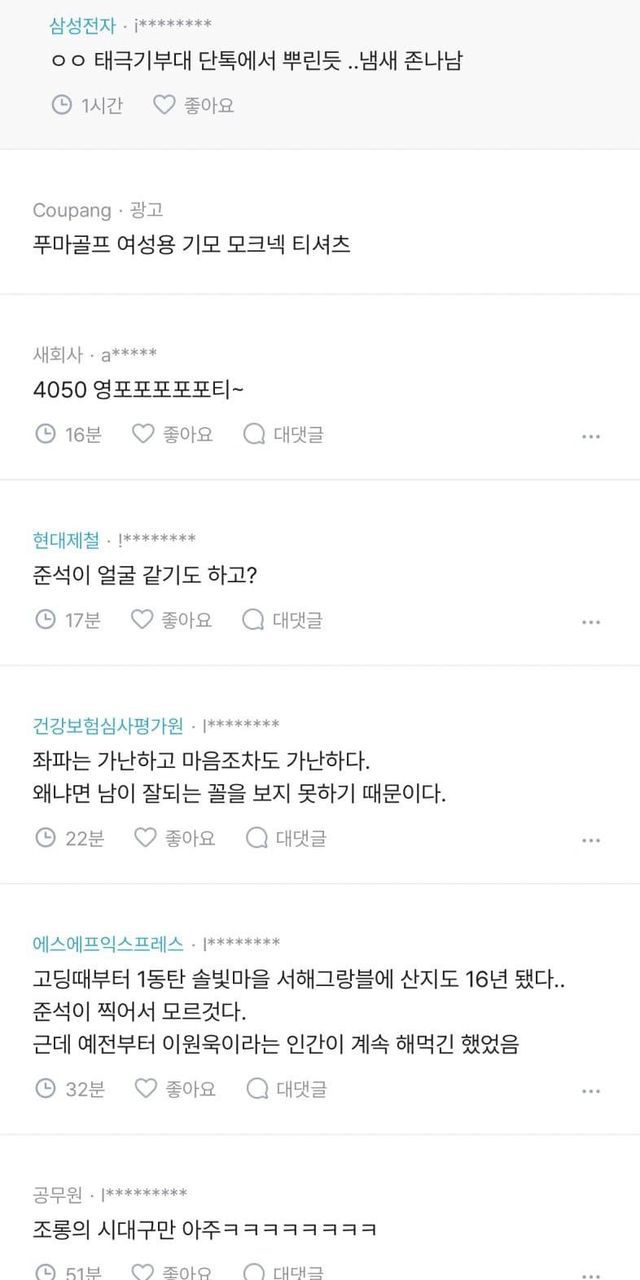Open the 에스에프익스프레스 company link
The image size is (640, 1280).
click(x=108, y=943)
